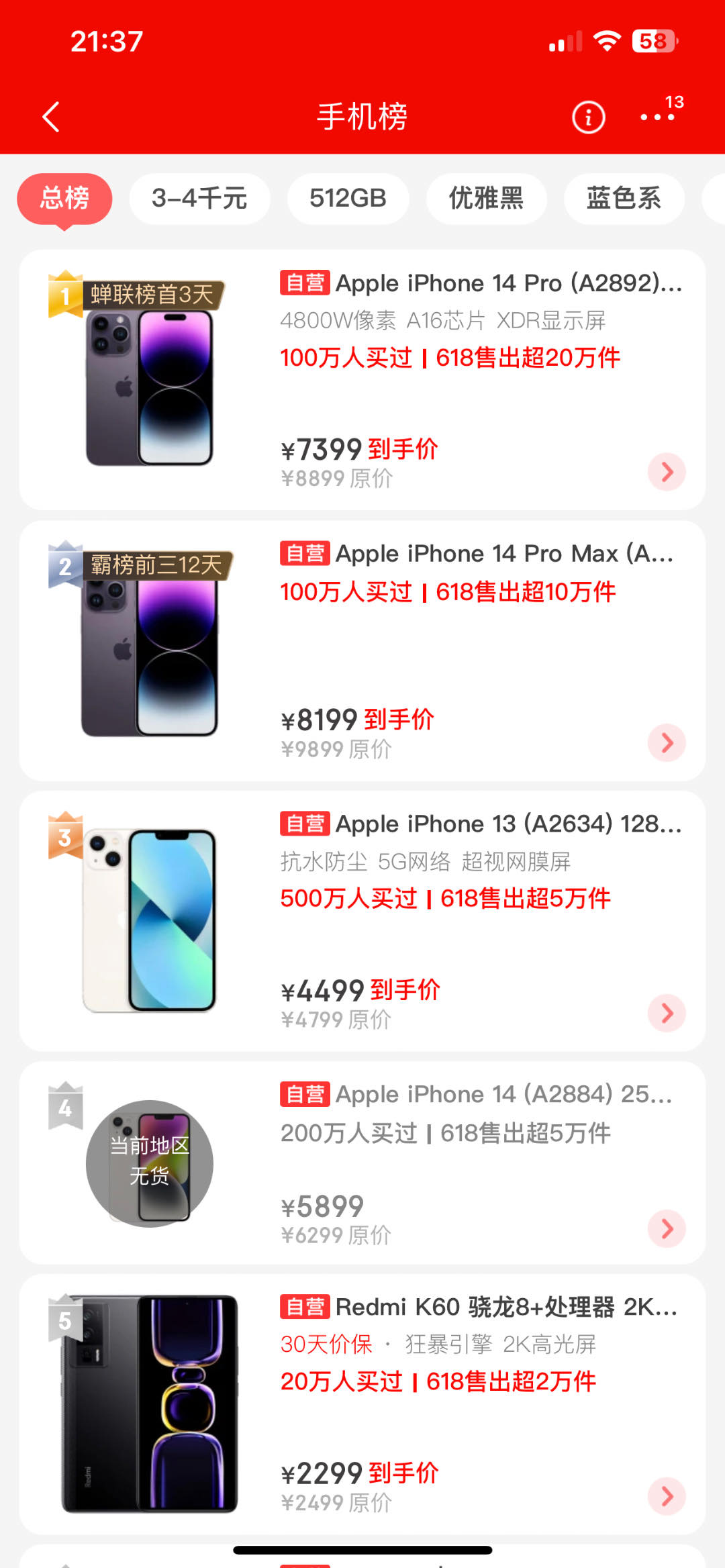The width and height of the screenshot is (725, 1568).
Task: Open the Apple iPhone 14 Pro Max product title
Action: (503, 554)
